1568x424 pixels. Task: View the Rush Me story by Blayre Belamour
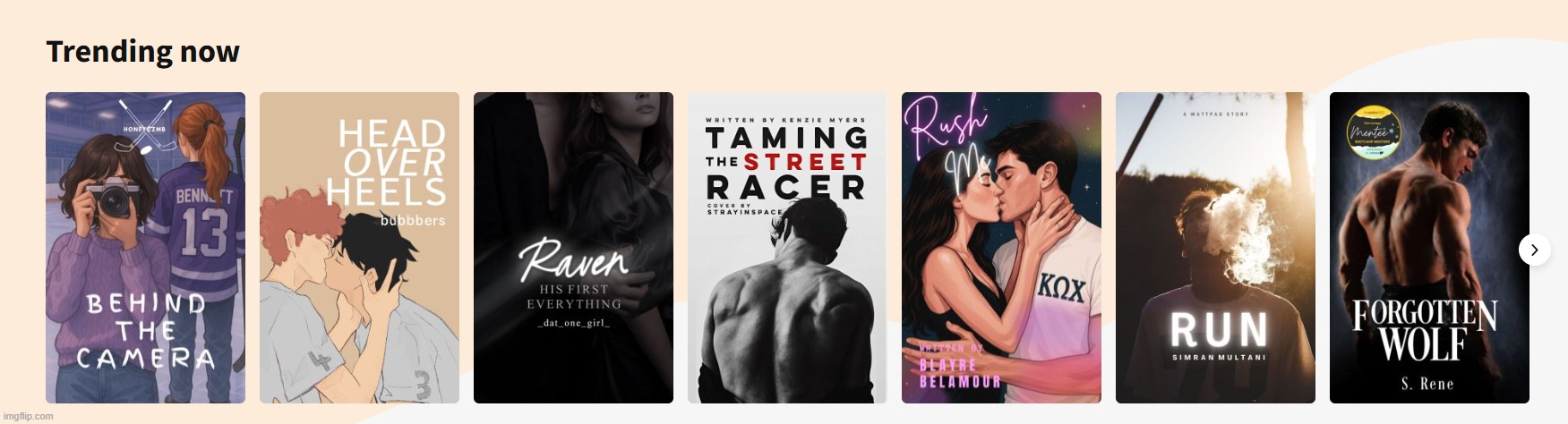pyautogui.click(x=1001, y=248)
